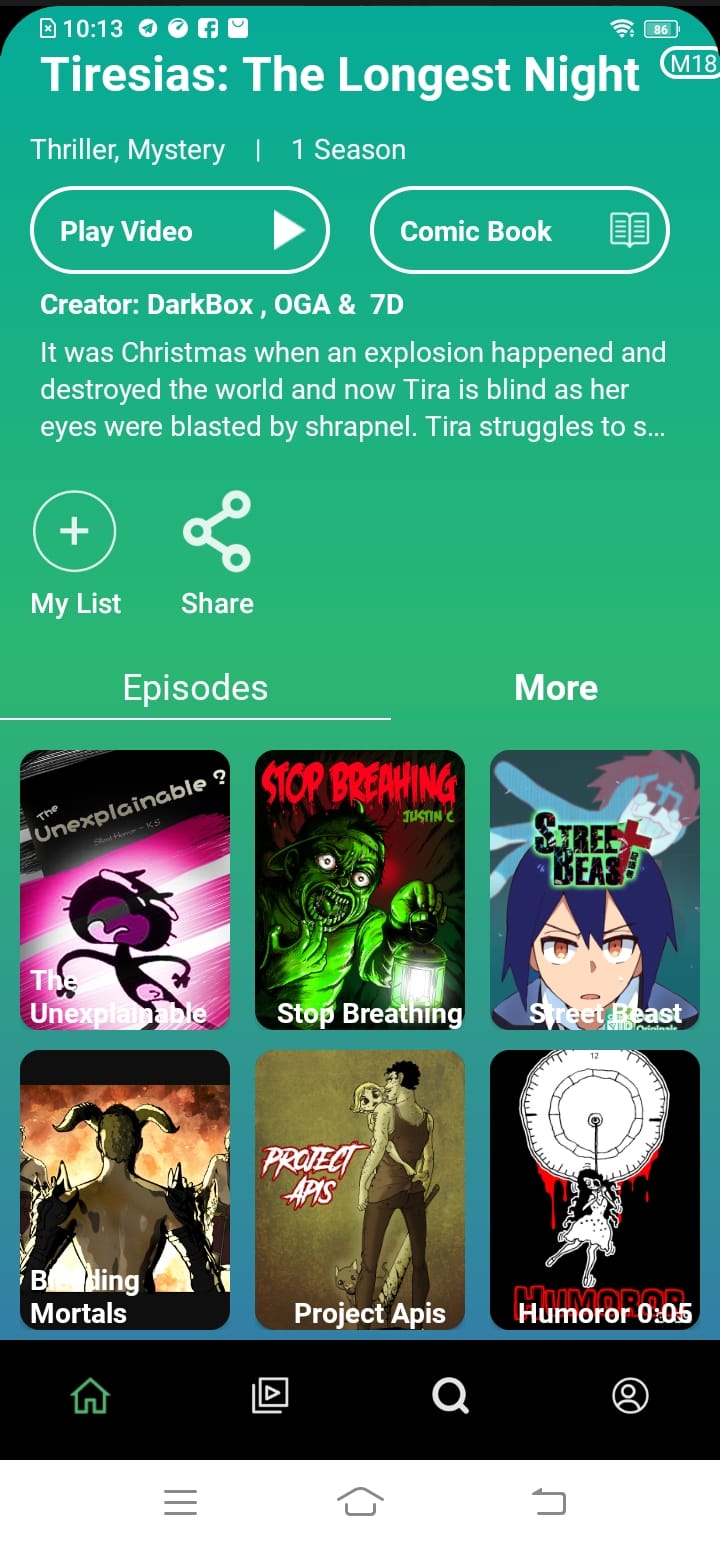Tap the Wi-Fi icon in the status bar
Screen dimensions: 720x1544
(625, 30)
